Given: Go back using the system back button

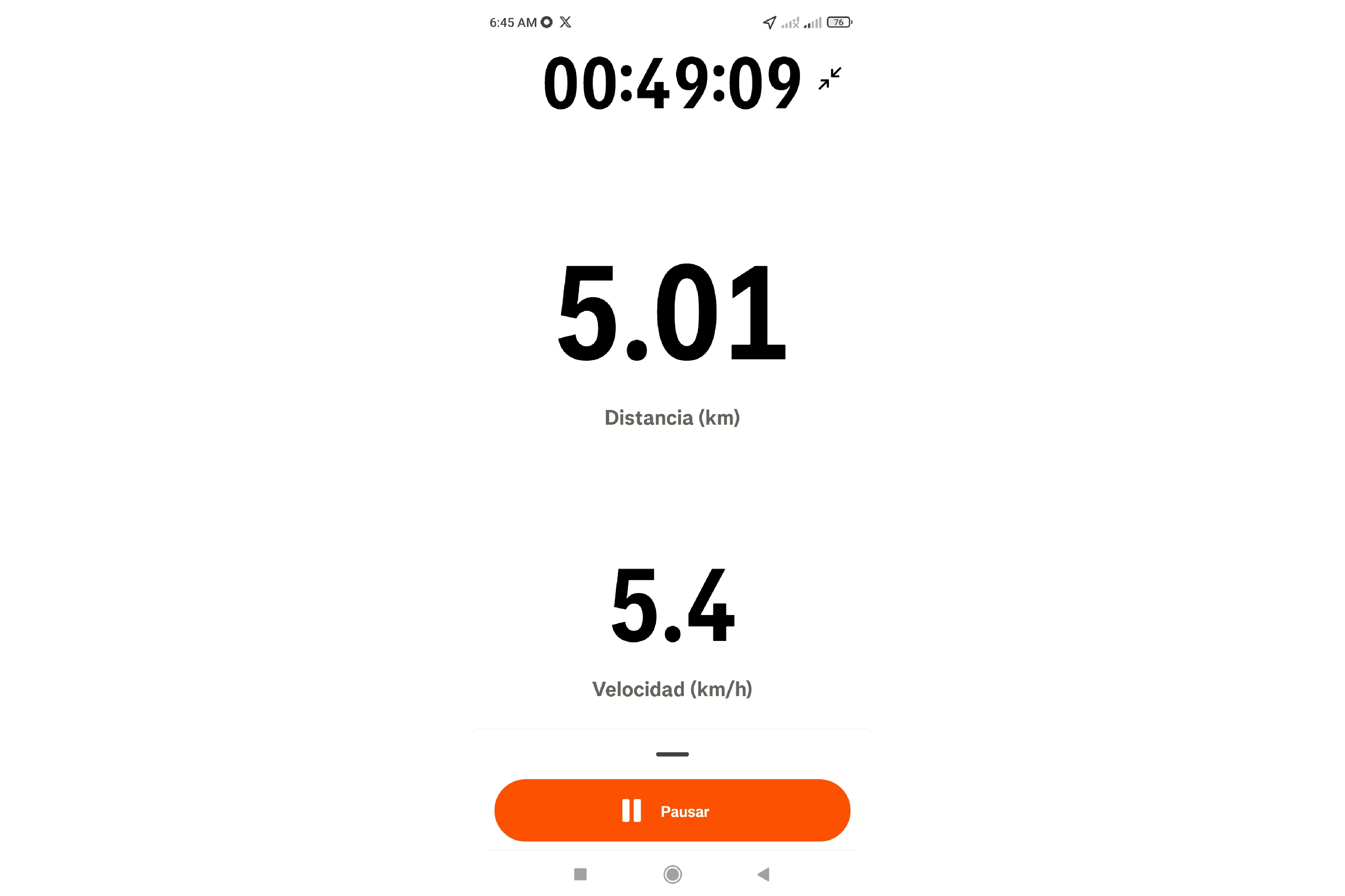Looking at the screenshot, I should (x=764, y=874).
